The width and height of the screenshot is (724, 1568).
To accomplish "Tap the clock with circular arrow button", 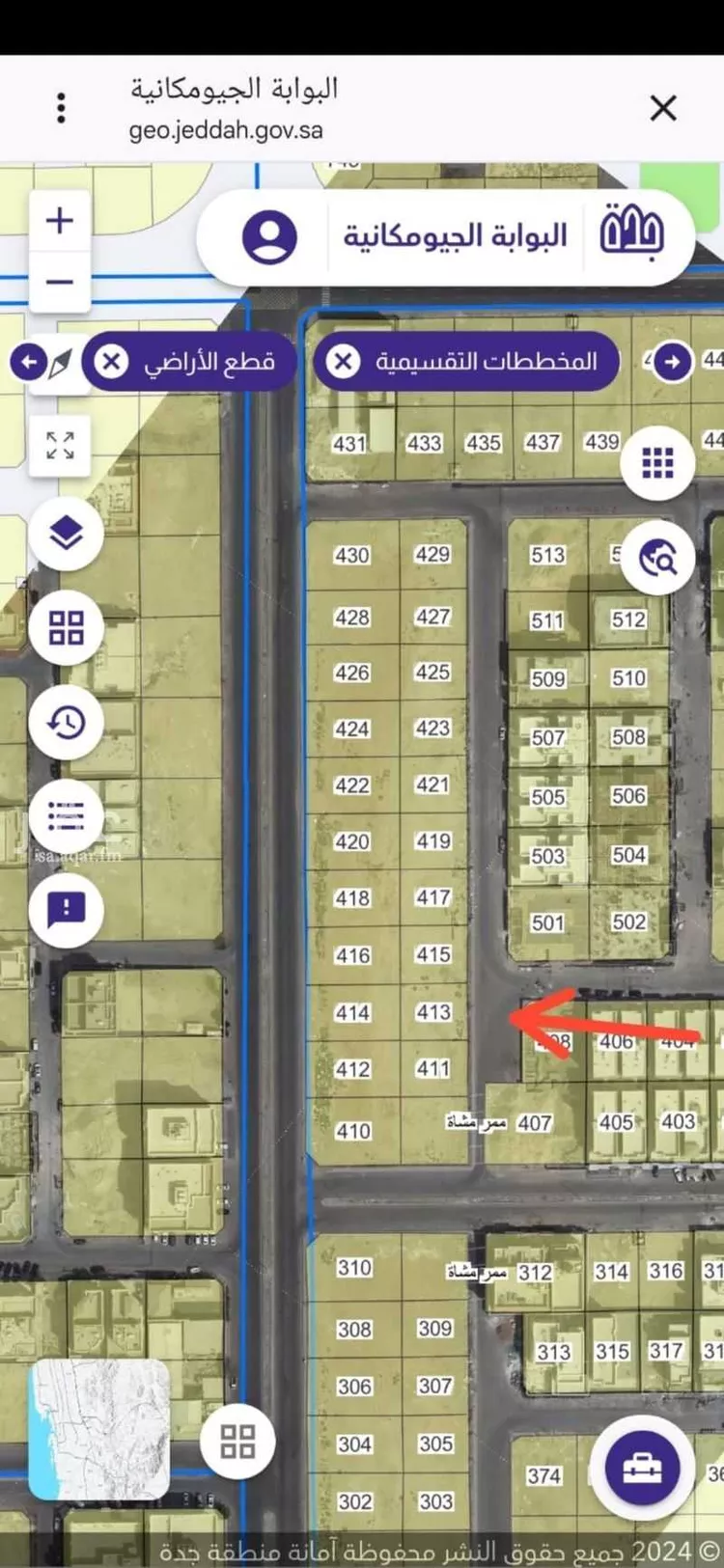I will pos(66,722).
